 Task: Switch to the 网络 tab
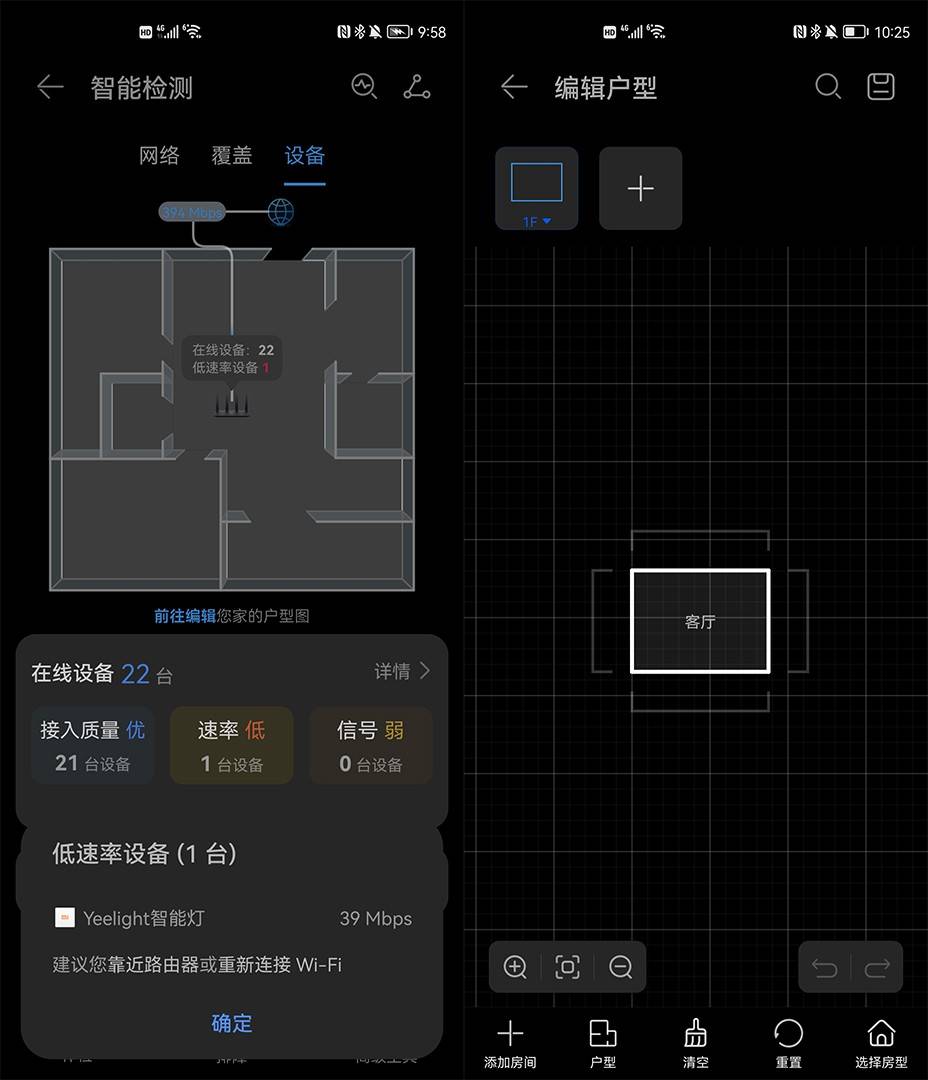click(x=159, y=155)
